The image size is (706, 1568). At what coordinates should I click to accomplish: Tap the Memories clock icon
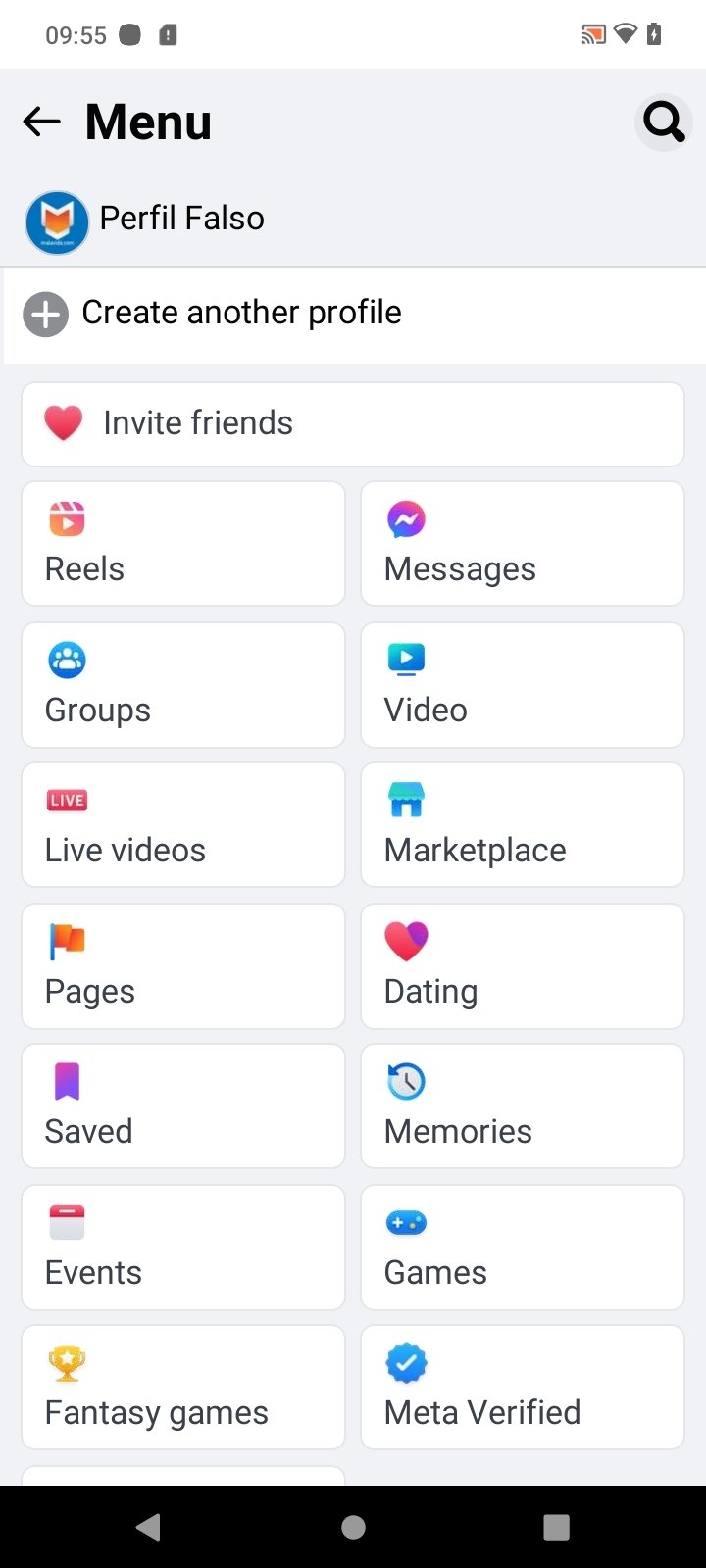pos(406,1081)
